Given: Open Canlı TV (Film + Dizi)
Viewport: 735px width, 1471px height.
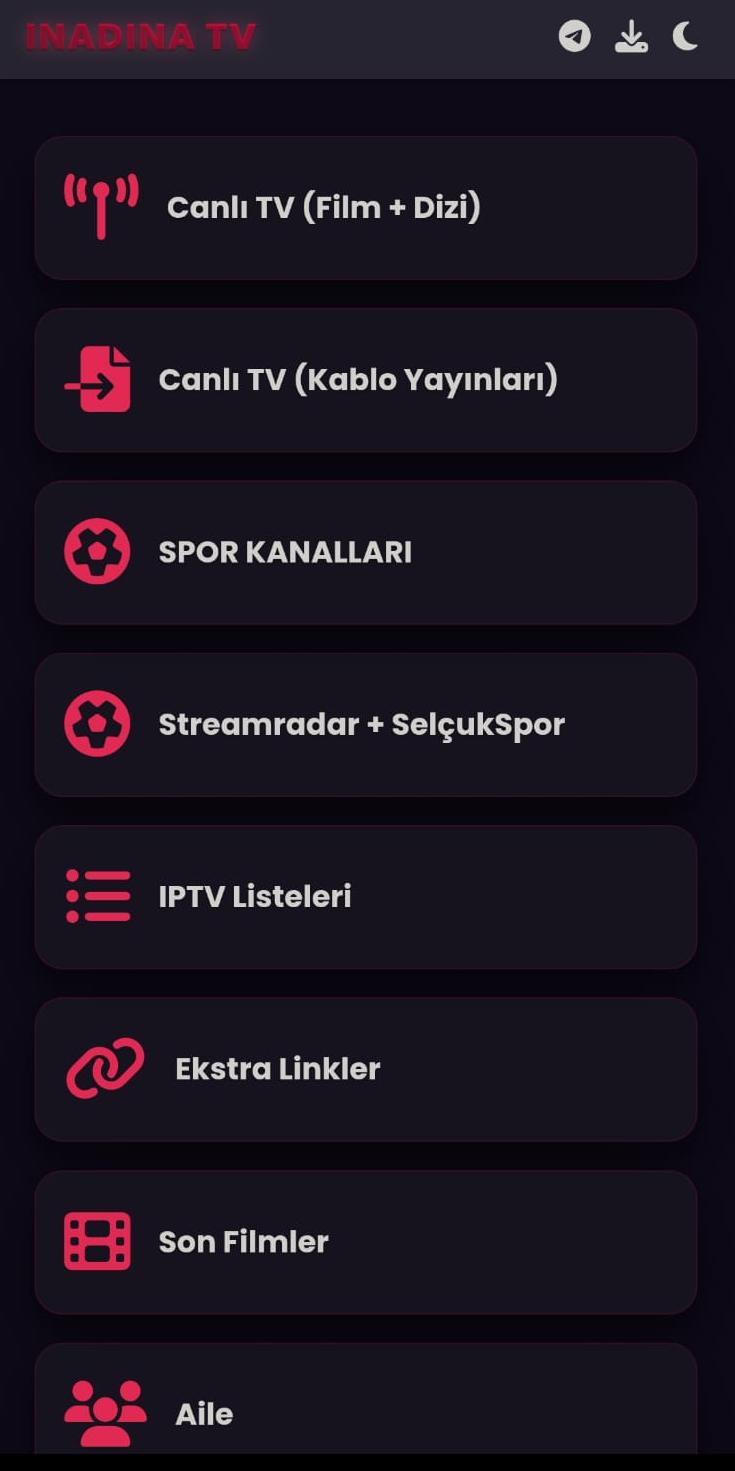Looking at the screenshot, I should (x=366, y=208).
